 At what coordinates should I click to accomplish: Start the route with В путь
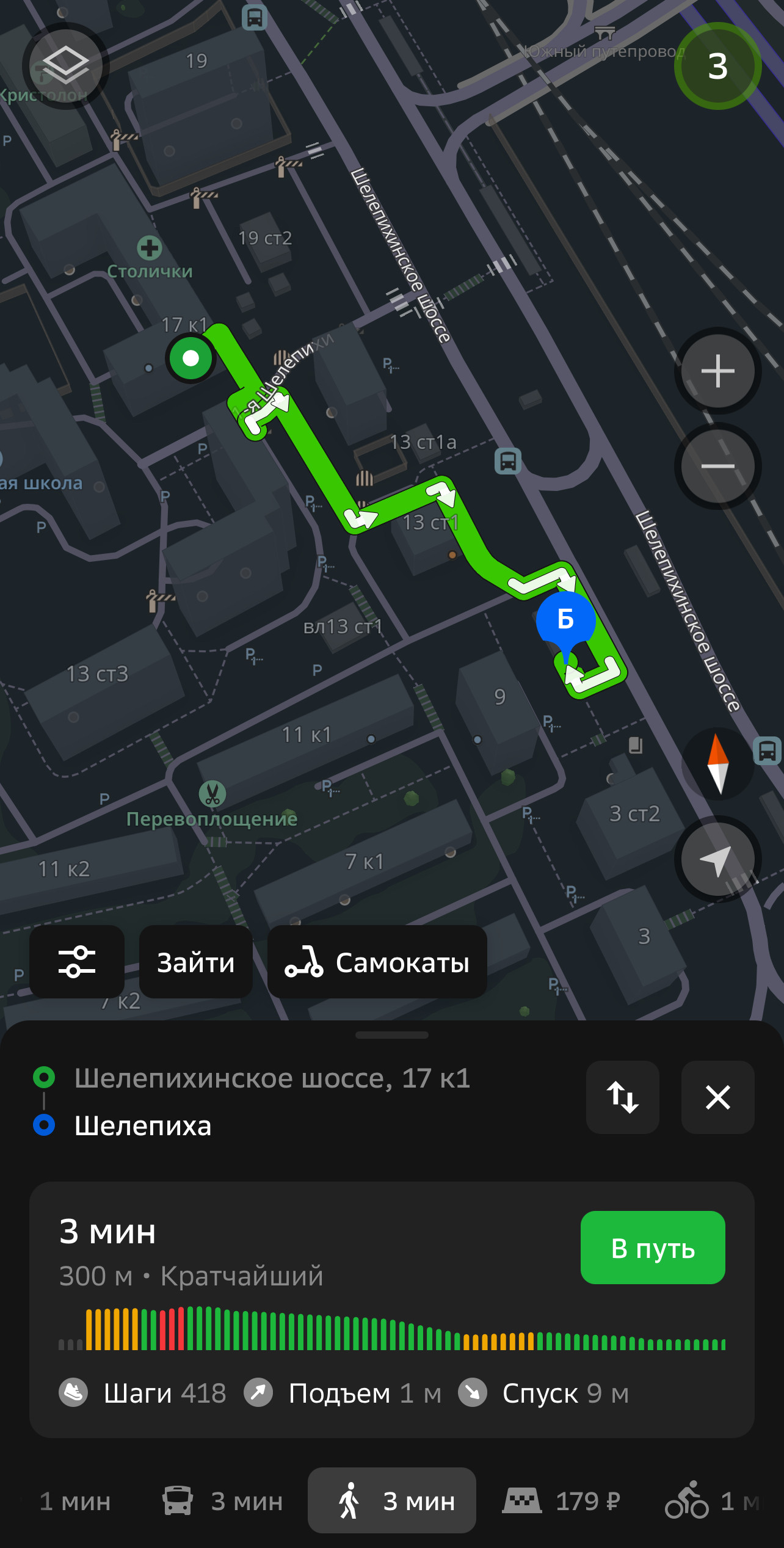point(653,1248)
